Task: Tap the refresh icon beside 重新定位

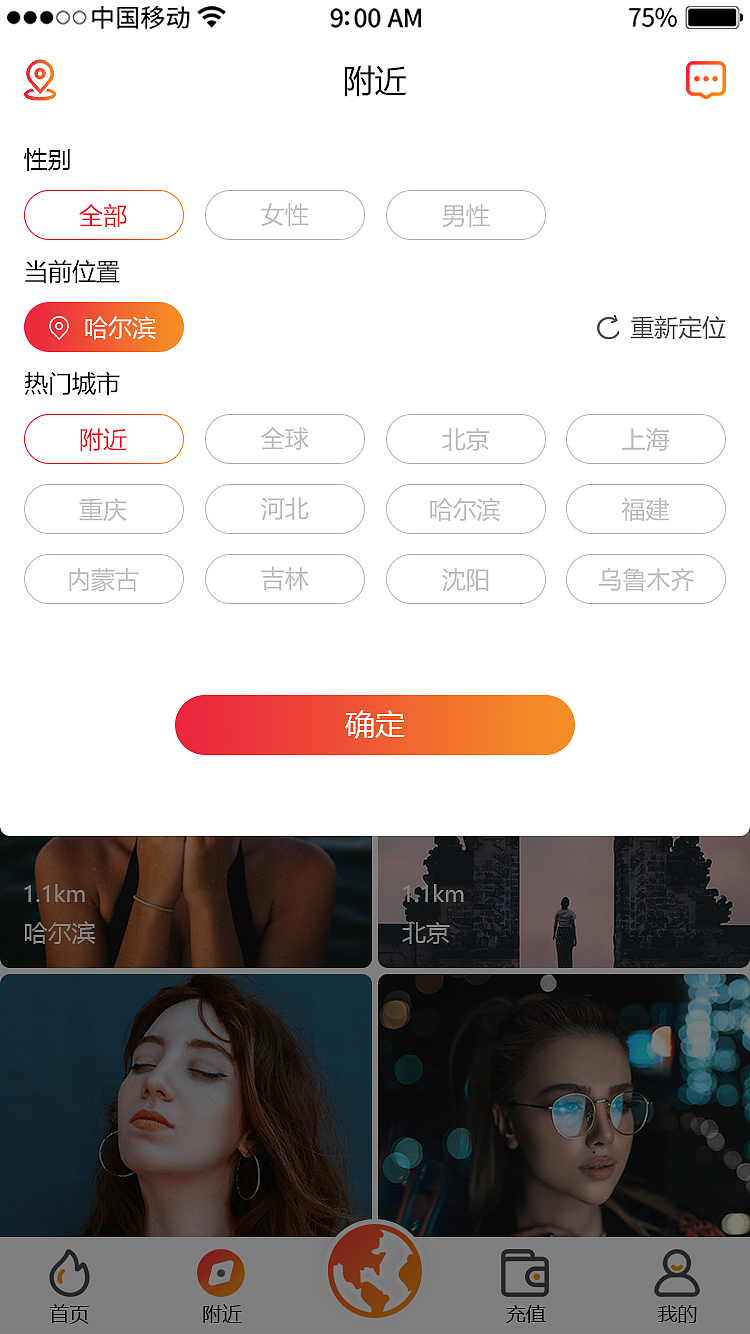Action: [609, 327]
